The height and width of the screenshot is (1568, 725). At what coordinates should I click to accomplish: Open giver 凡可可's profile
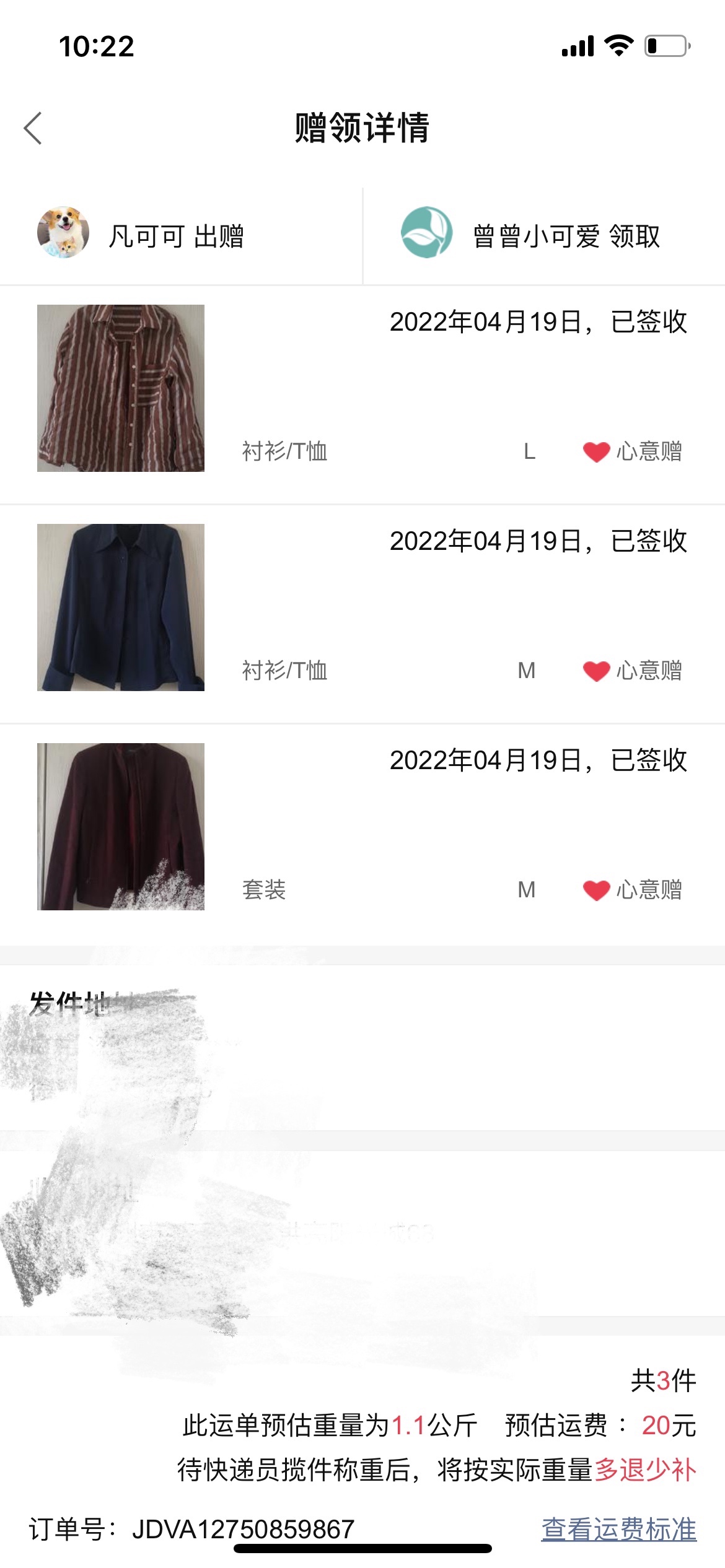click(x=63, y=233)
